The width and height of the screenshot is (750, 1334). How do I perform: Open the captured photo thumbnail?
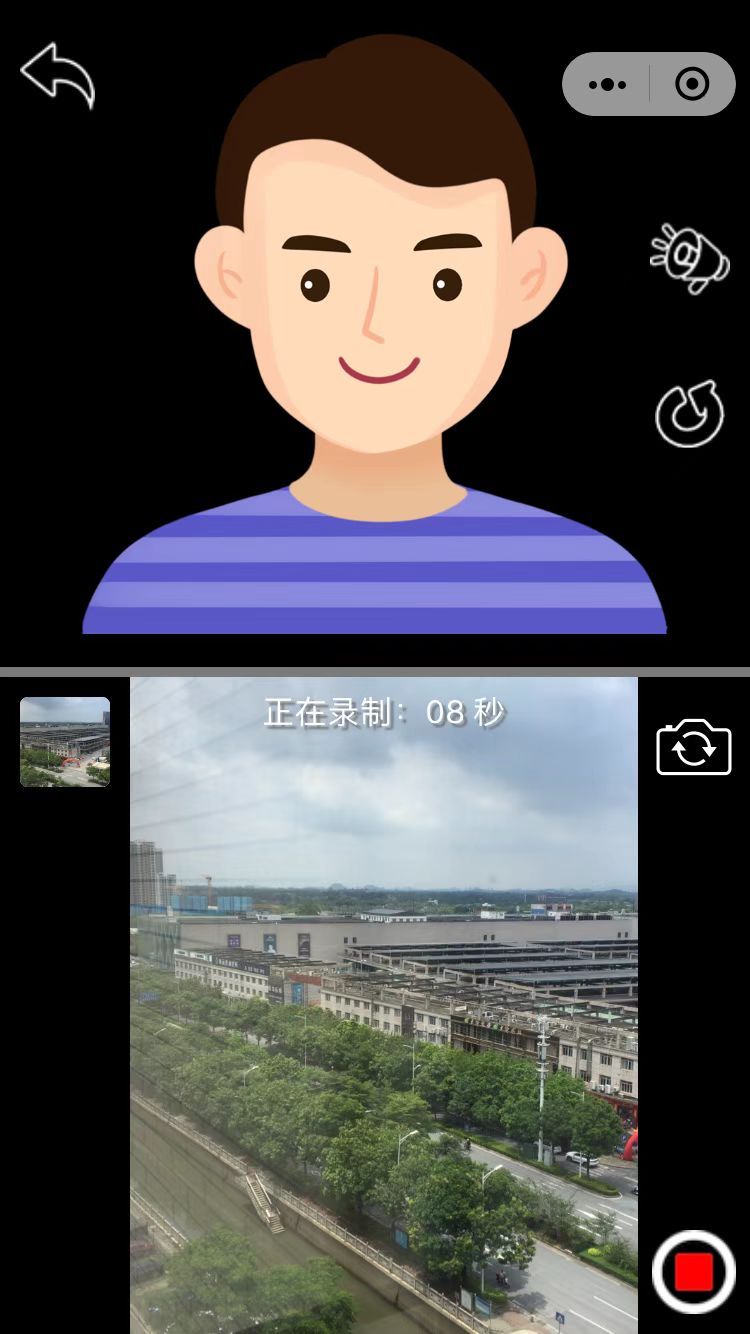click(x=65, y=742)
